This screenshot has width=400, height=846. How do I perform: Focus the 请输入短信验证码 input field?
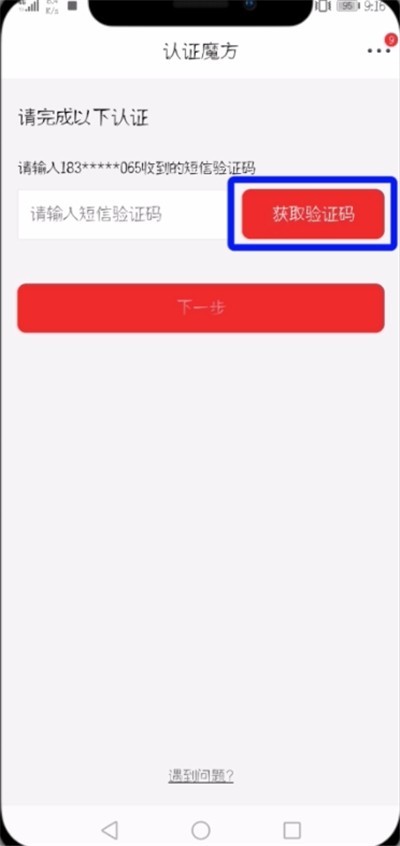point(123,214)
